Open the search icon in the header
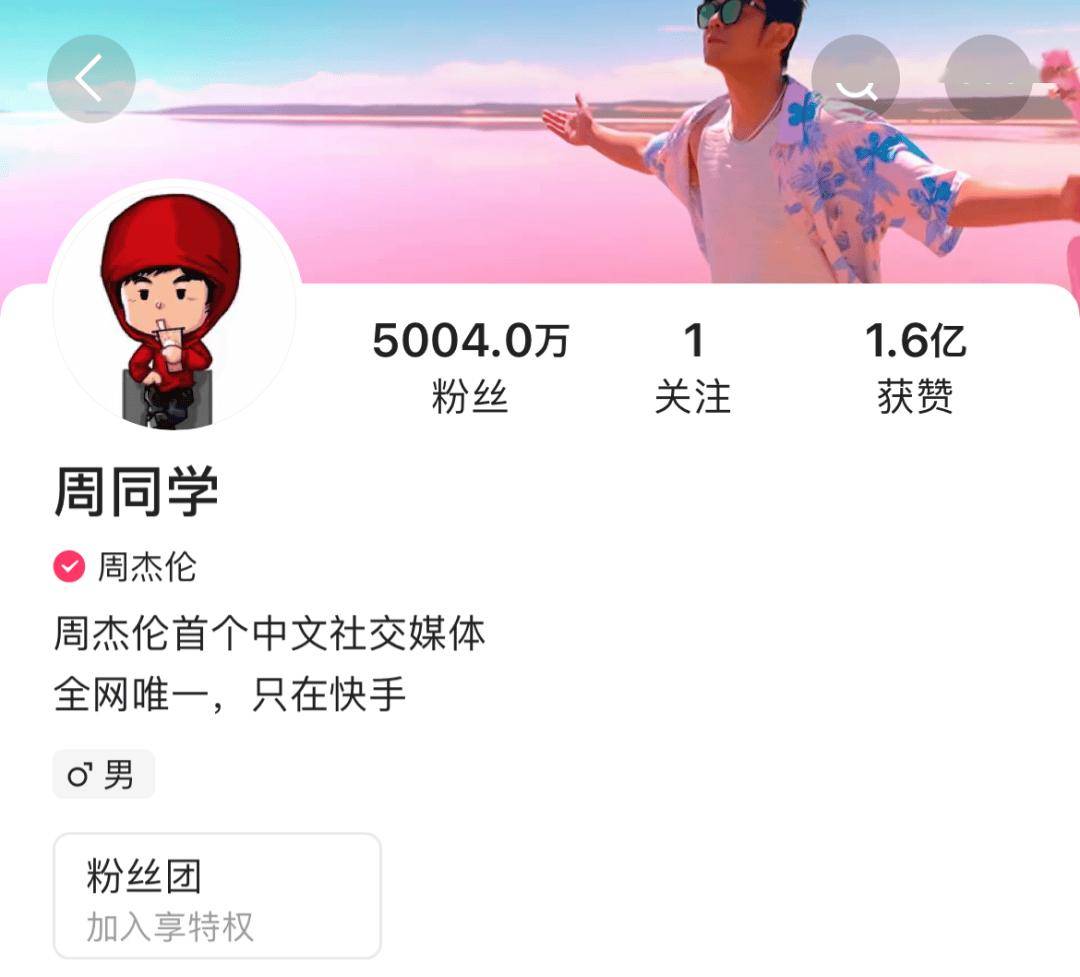The height and width of the screenshot is (977, 1080). pyautogui.click(x=855, y=79)
